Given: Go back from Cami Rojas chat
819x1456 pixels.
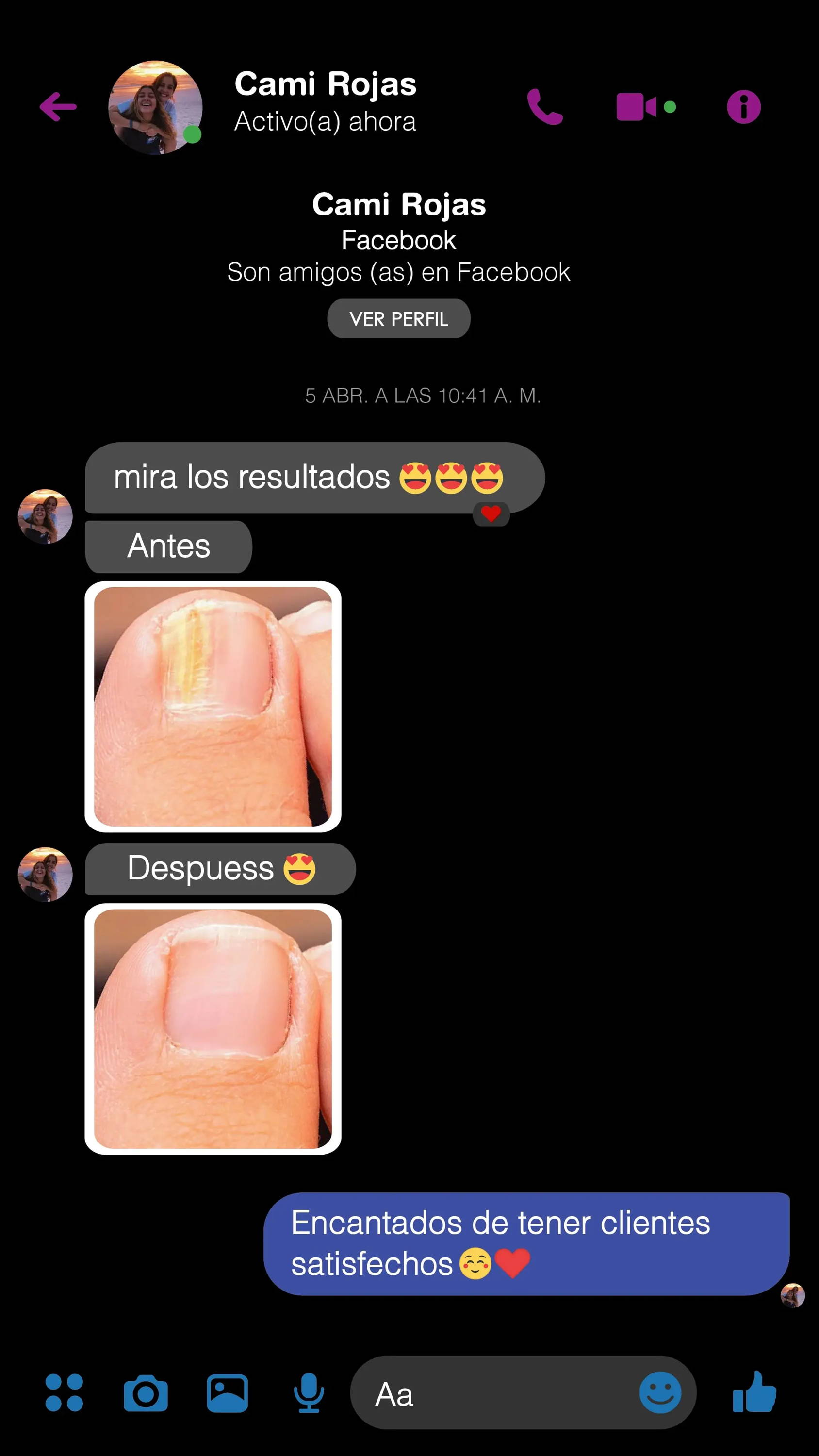Looking at the screenshot, I should [x=58, y=106].
